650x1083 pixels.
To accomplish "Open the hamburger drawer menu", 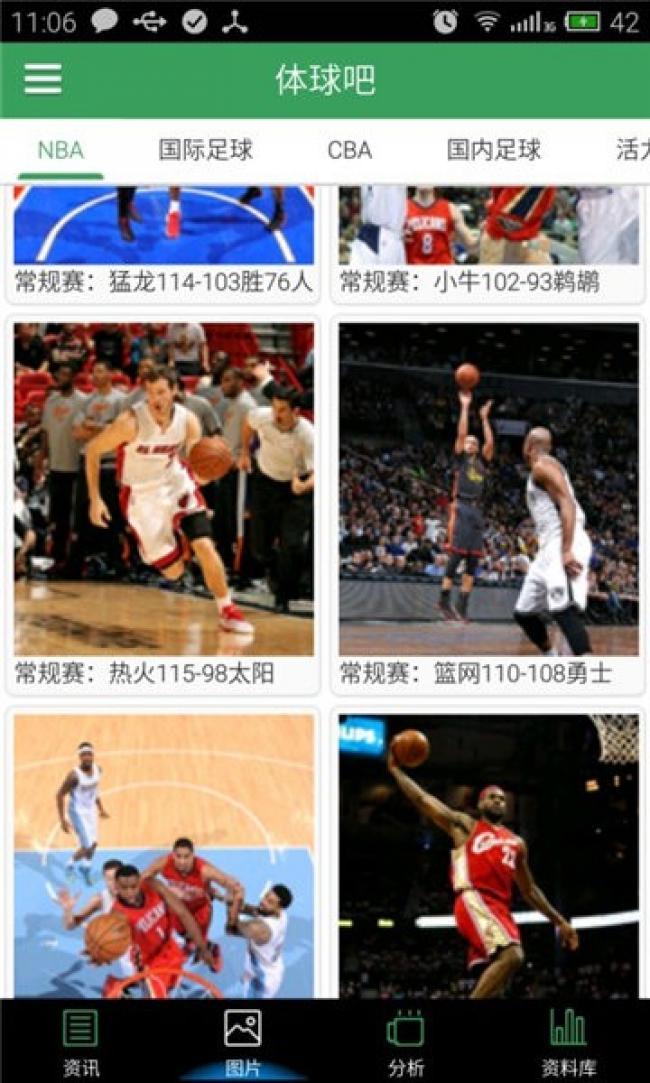I will coord(43,79).
